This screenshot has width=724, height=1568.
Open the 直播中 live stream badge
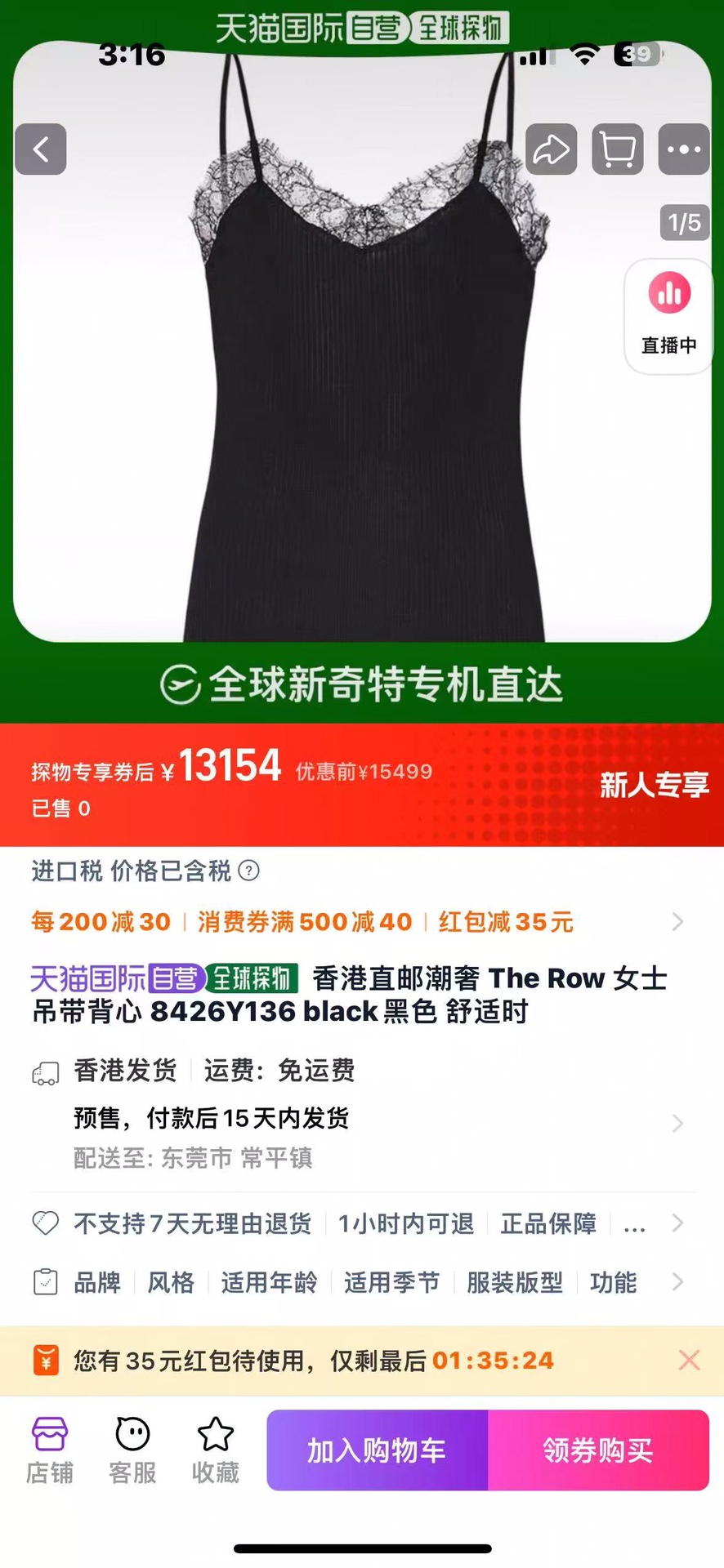pyautogui.click(x=668, y=317)
